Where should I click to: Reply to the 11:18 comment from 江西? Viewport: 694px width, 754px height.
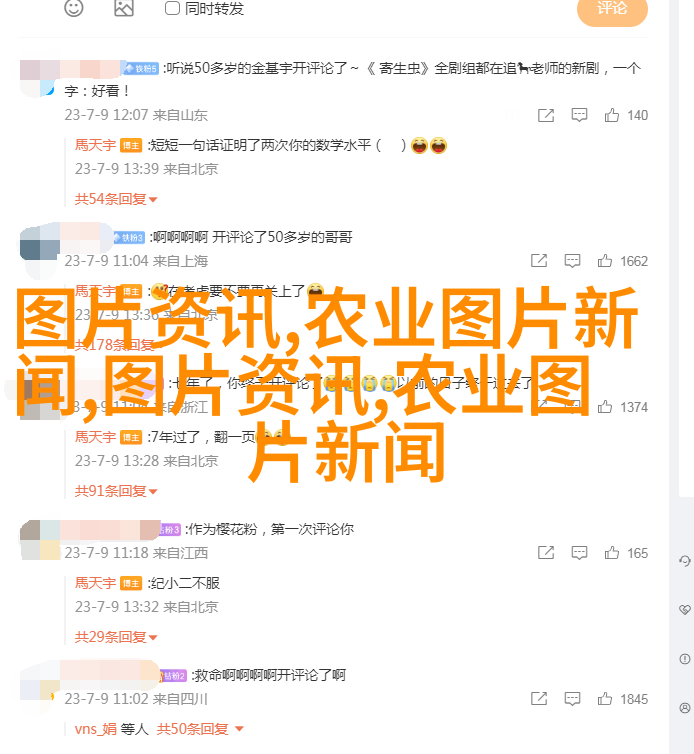click(578, 553)
